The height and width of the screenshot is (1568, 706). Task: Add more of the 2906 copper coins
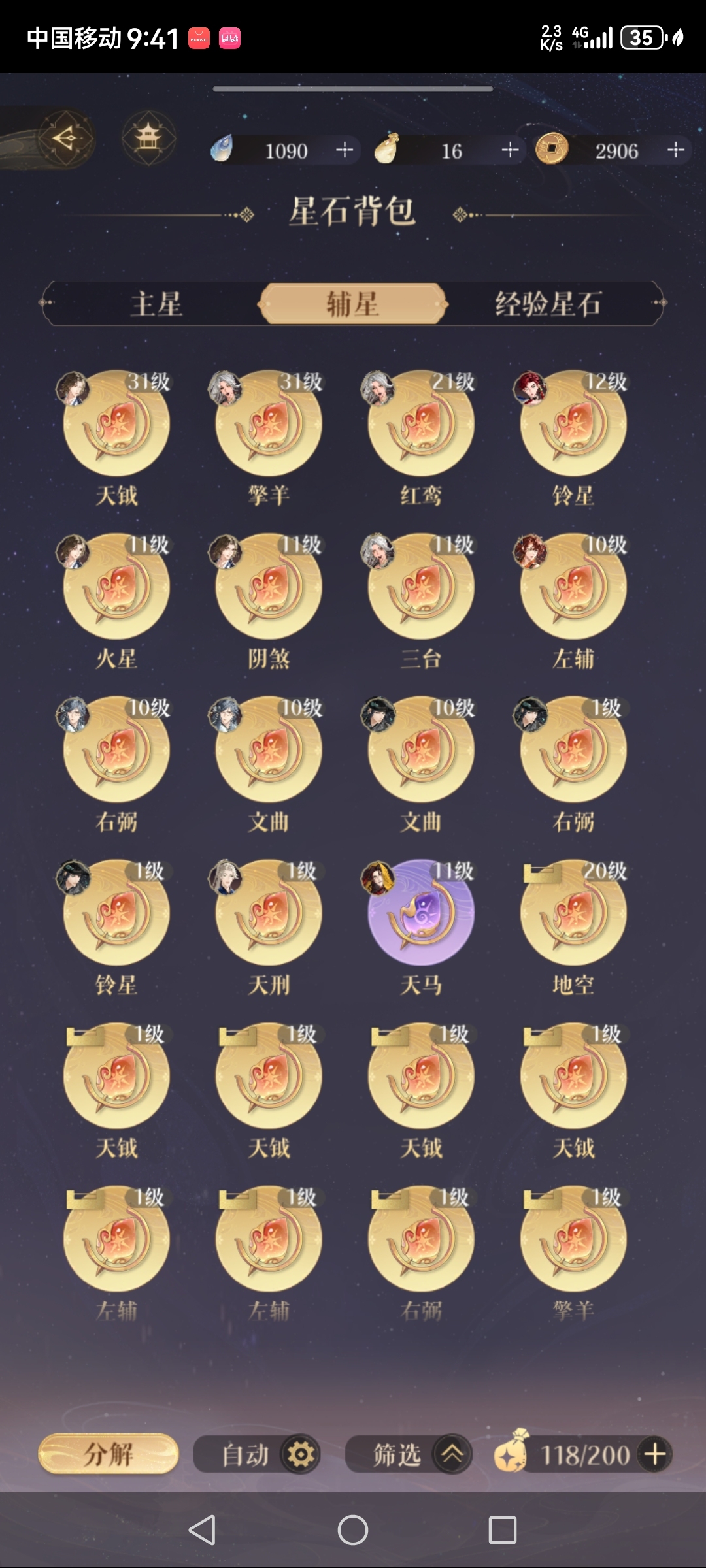point(676,150)
